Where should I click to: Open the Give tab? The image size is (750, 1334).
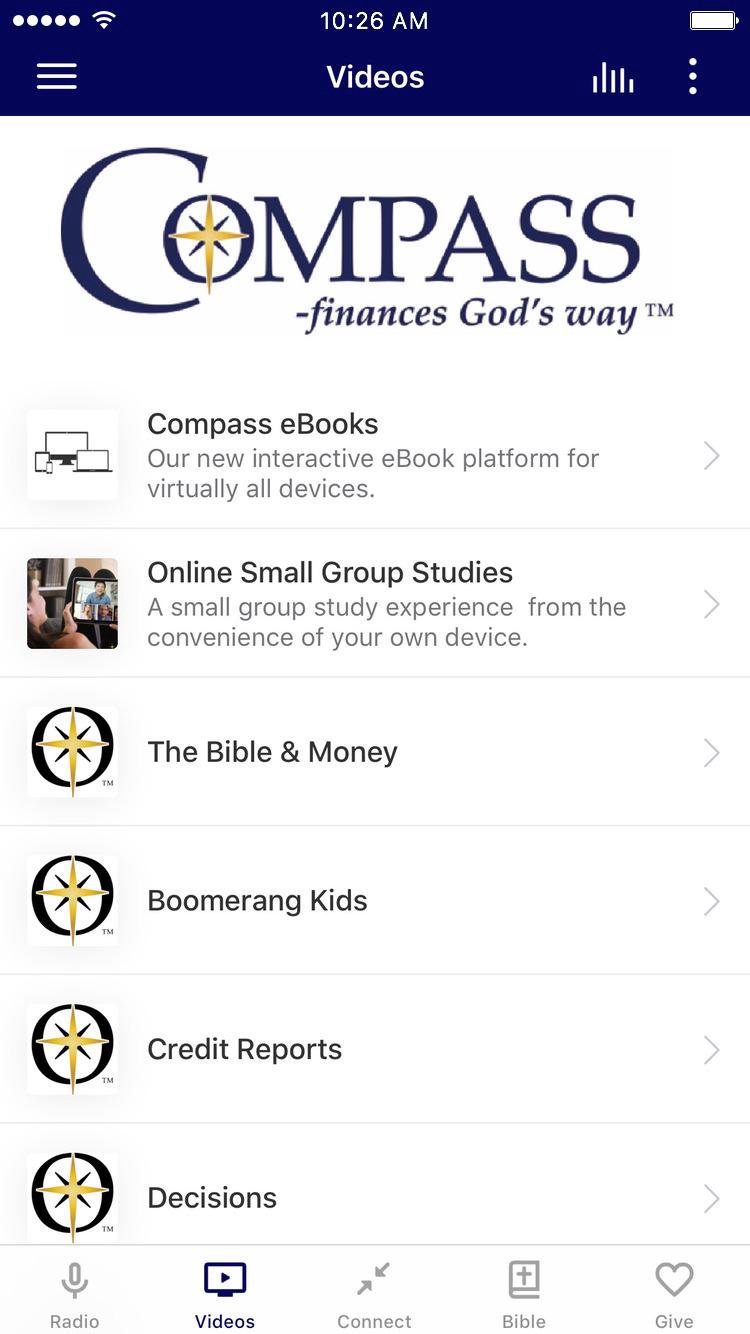(x=674, y=1294)
